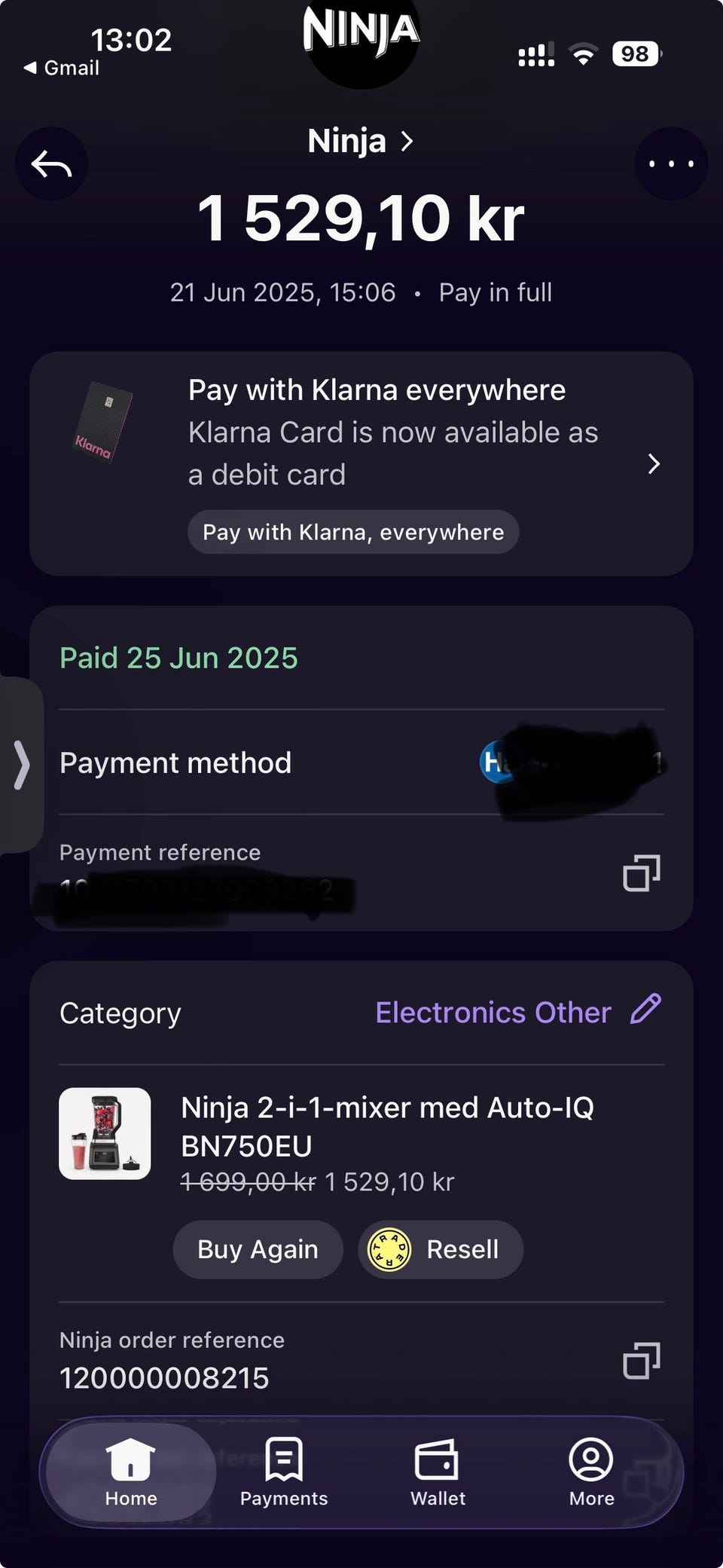Open the Klarna Card debit card banner

(652, 464)
